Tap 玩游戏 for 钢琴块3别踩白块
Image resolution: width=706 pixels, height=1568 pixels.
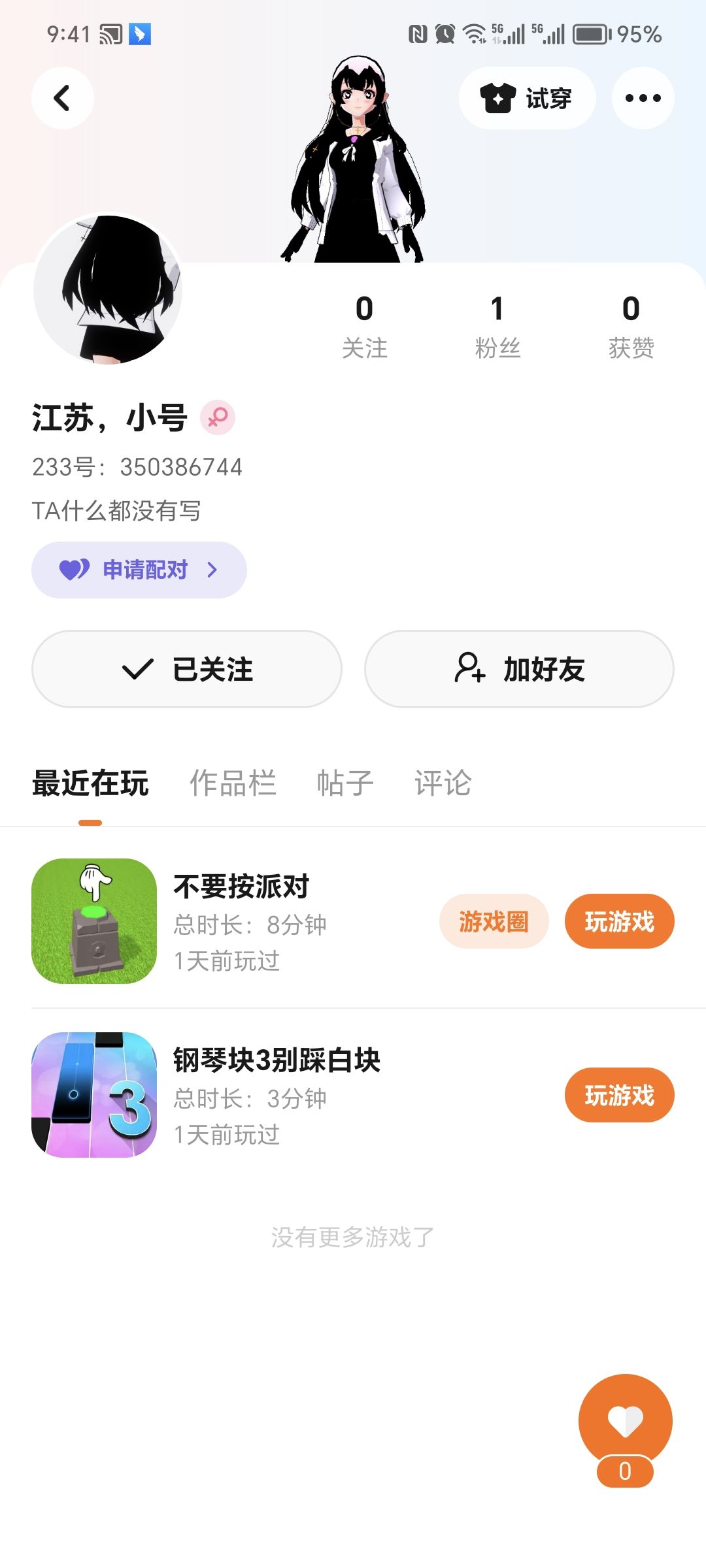tap(619, 1095)
